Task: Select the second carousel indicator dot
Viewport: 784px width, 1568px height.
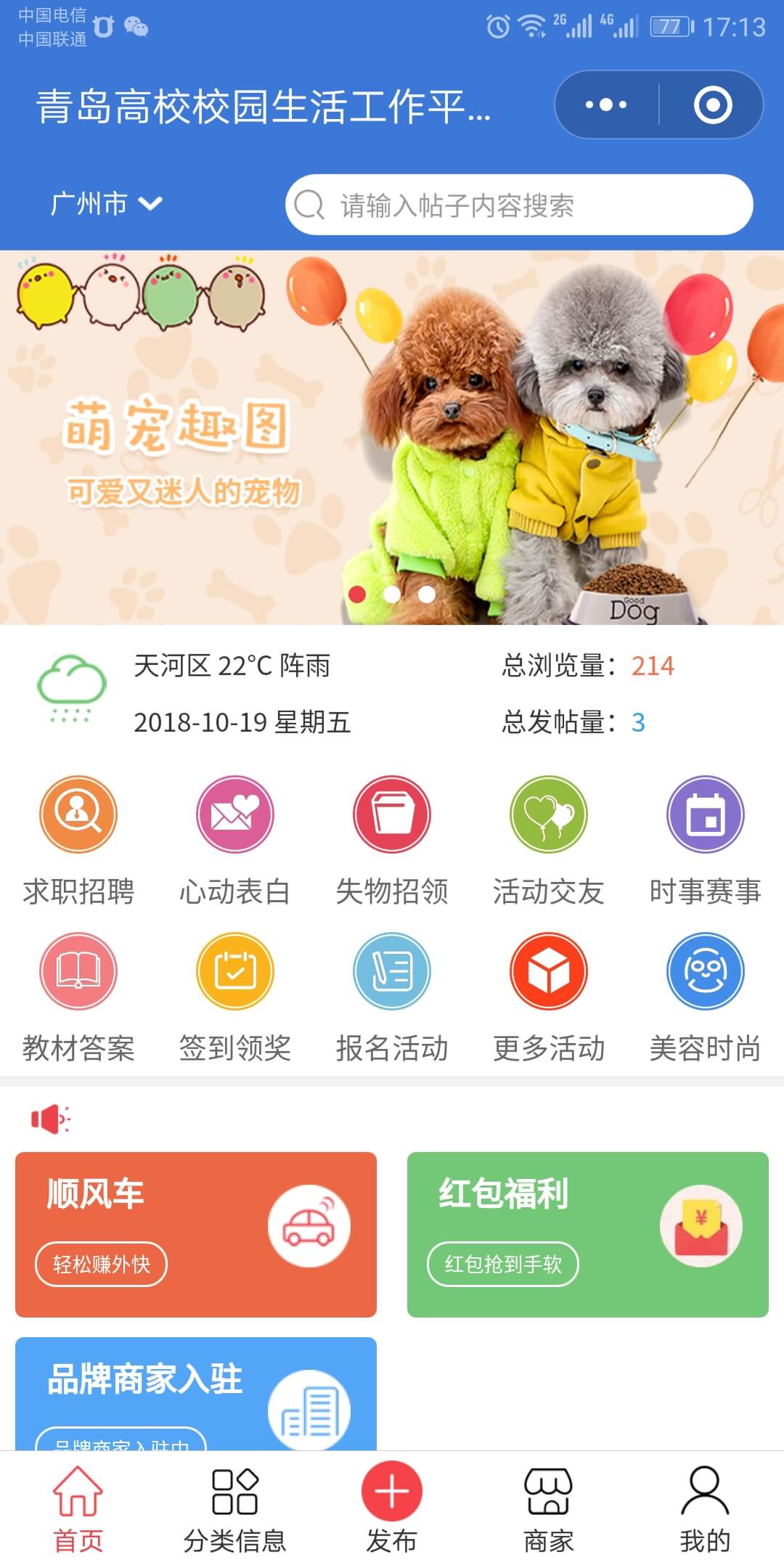Action: coord(392,594)
